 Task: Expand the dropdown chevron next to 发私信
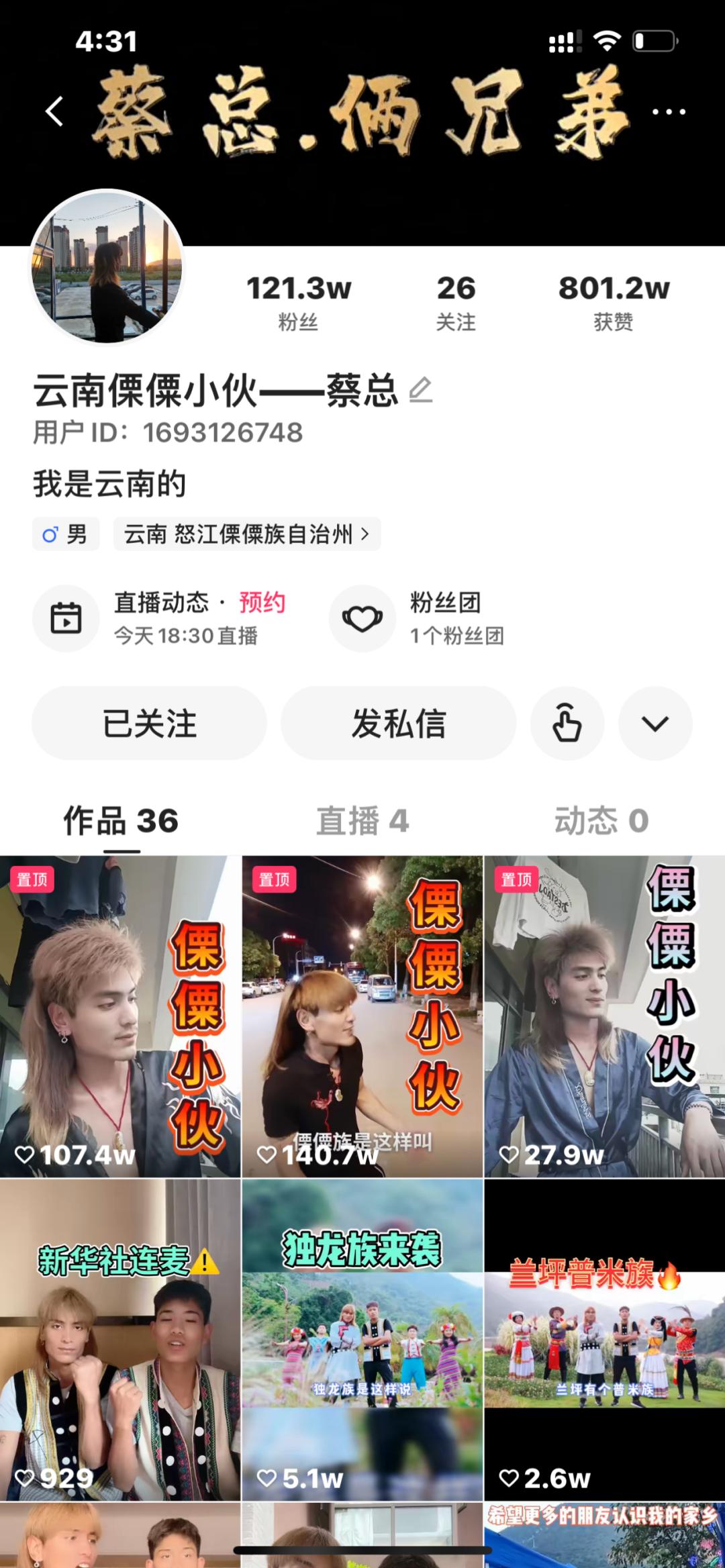click(655, 723)
